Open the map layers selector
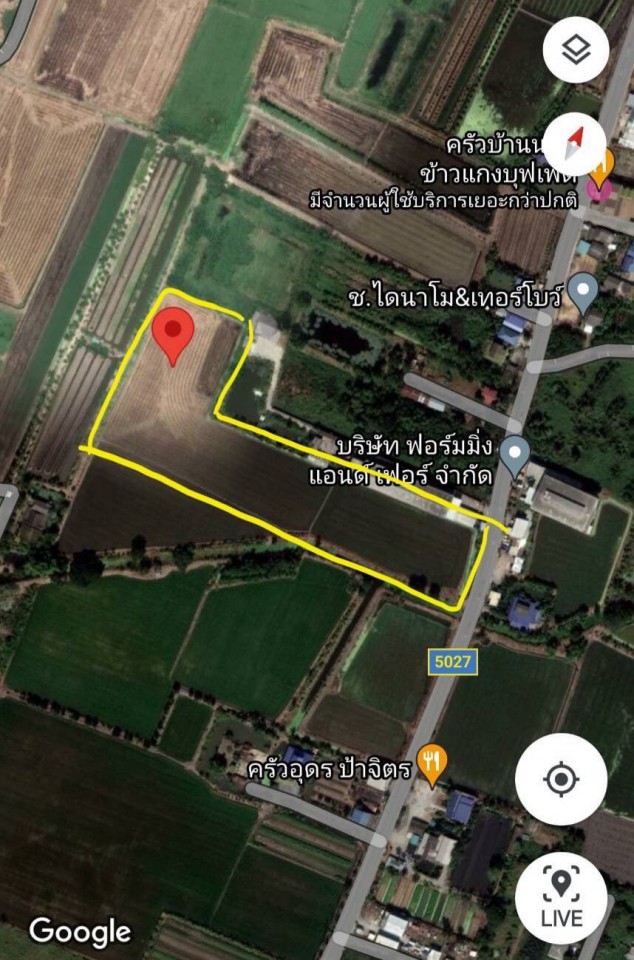634x960 pixels. (x=576, y=50)
